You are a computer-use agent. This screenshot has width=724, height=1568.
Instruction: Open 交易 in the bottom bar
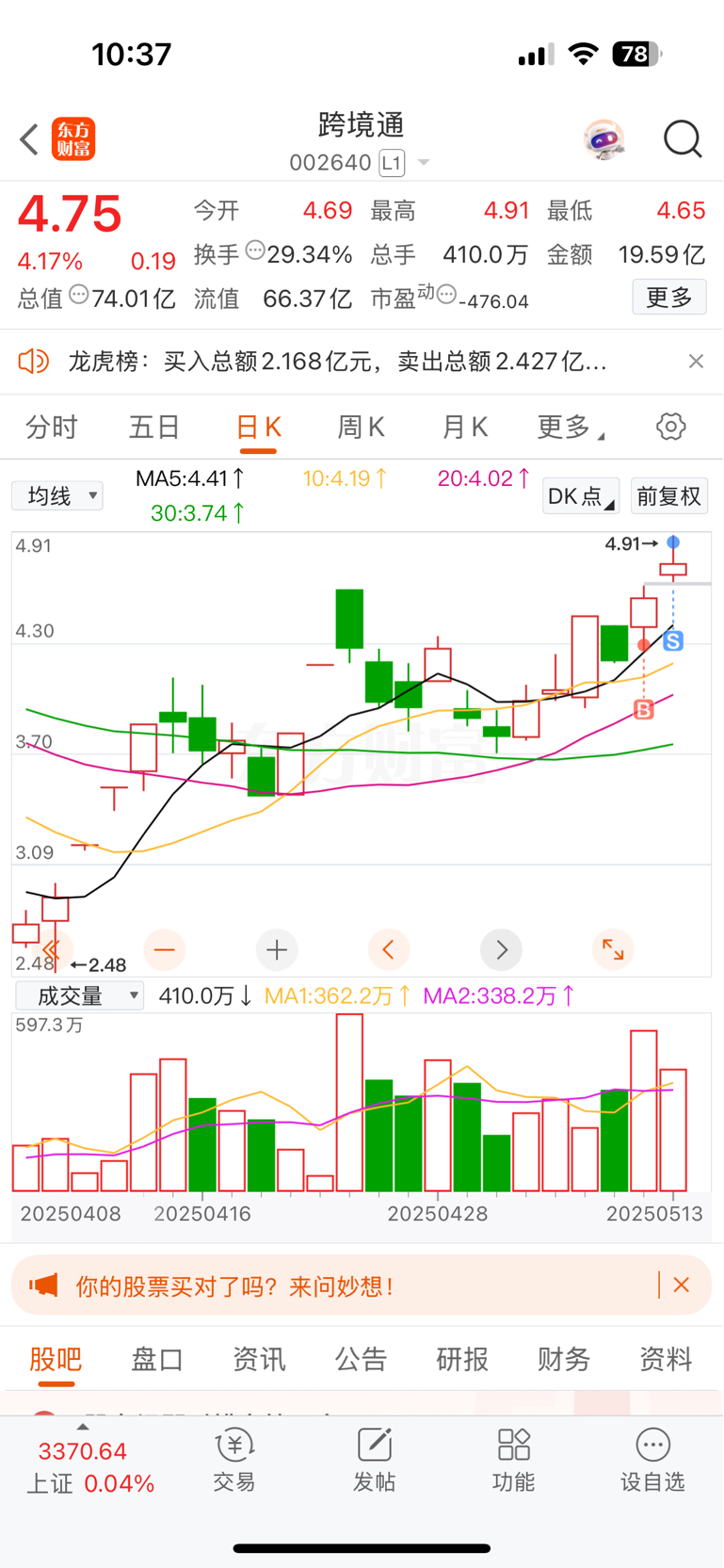click(x=234, y=1459)
